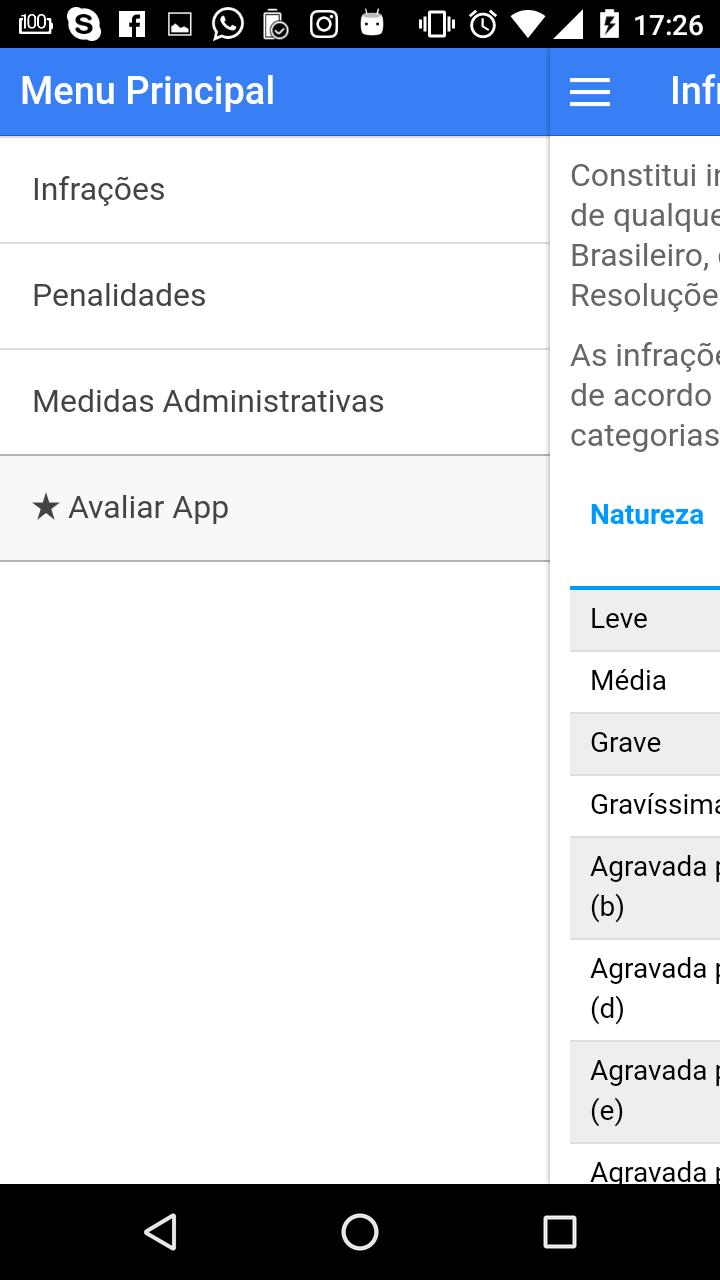This screenshot has width=720, height=1280.
Task: Open the navigation drawer hamburger icon
Action: point(589,91)
